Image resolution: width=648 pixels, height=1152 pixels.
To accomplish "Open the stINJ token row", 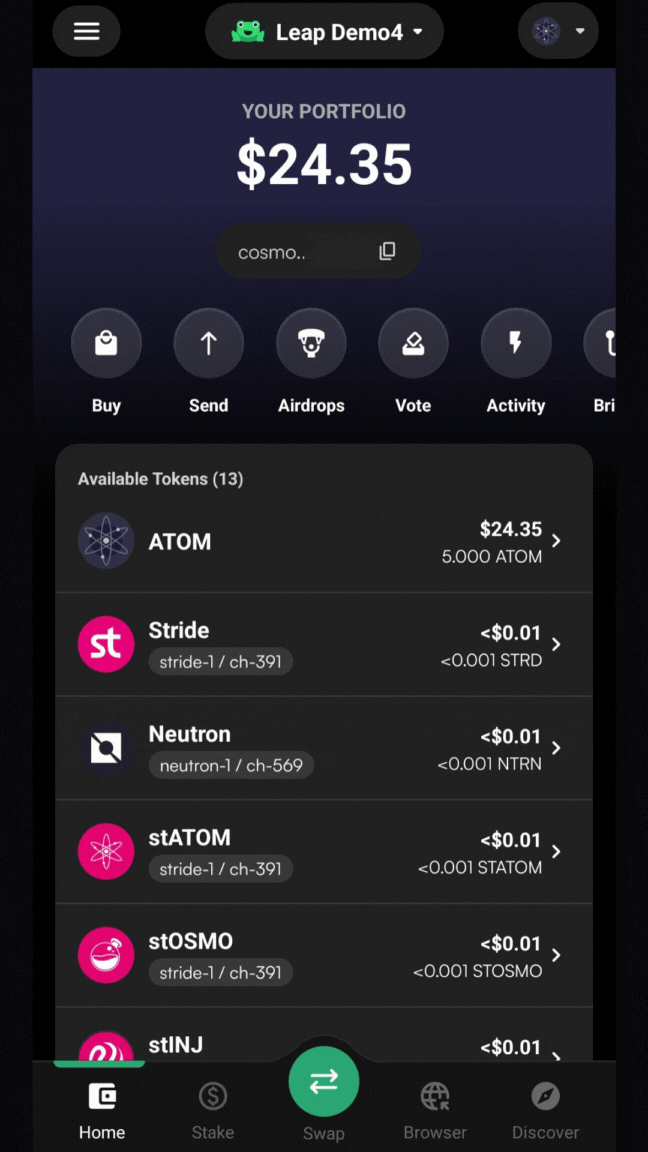I will [323, 1044].
